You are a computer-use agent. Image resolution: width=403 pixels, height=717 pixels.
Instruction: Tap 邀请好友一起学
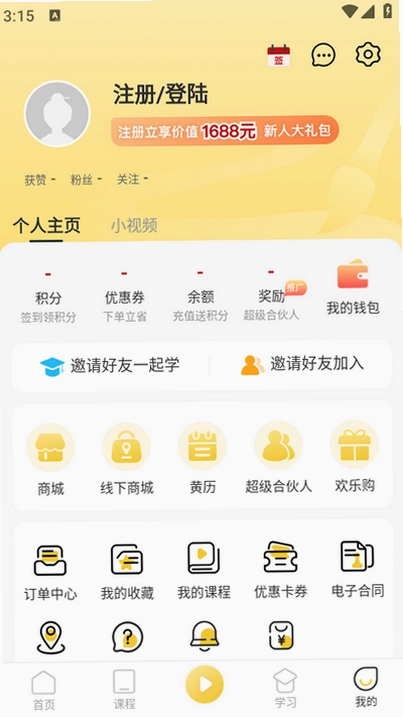pos(110,365)
